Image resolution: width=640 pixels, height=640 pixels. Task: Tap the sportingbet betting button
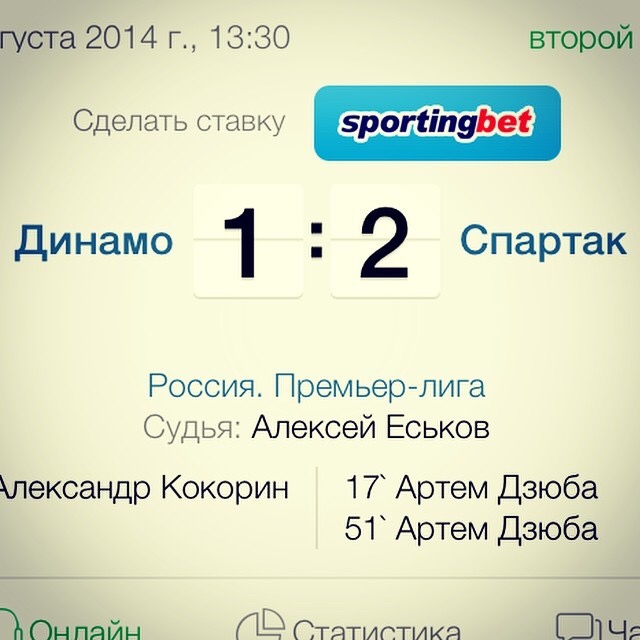click(437, 124)
